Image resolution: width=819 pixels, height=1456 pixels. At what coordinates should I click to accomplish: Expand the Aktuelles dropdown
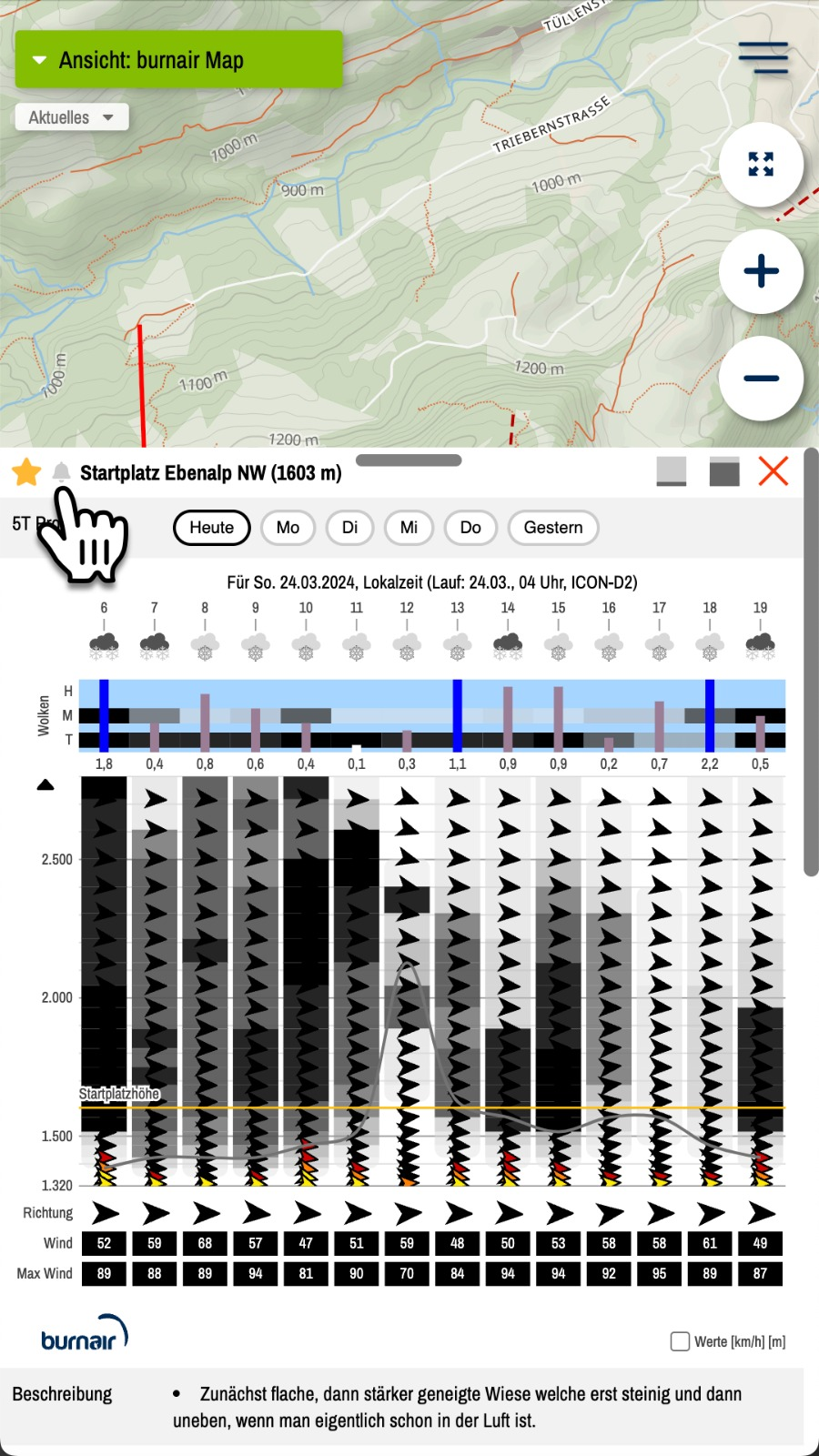71,117
